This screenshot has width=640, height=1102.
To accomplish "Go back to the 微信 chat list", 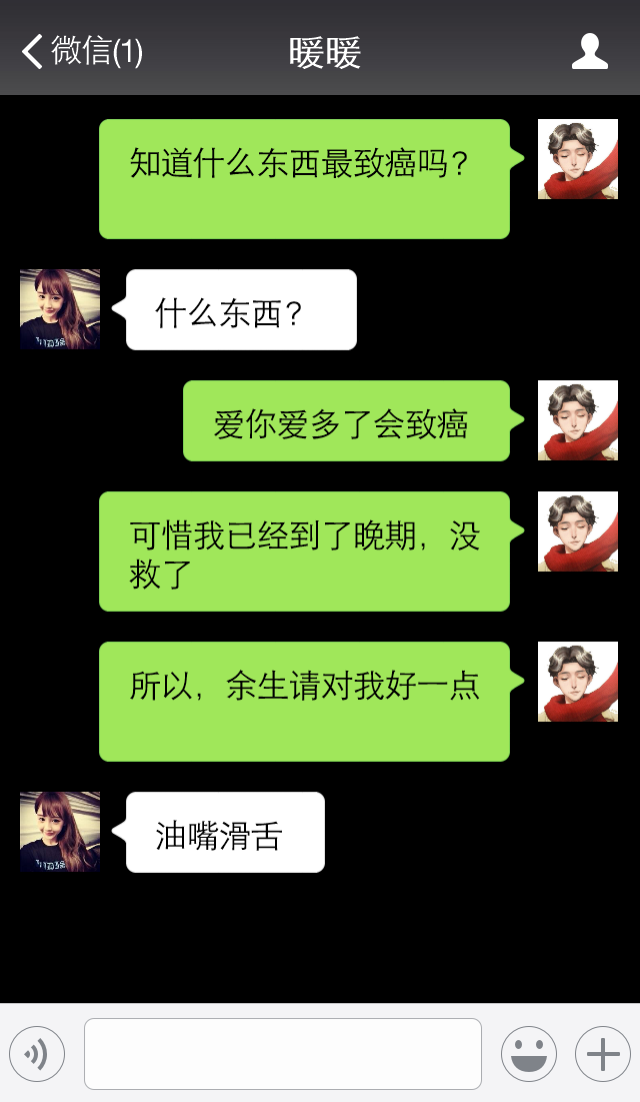I will [82, 51].
